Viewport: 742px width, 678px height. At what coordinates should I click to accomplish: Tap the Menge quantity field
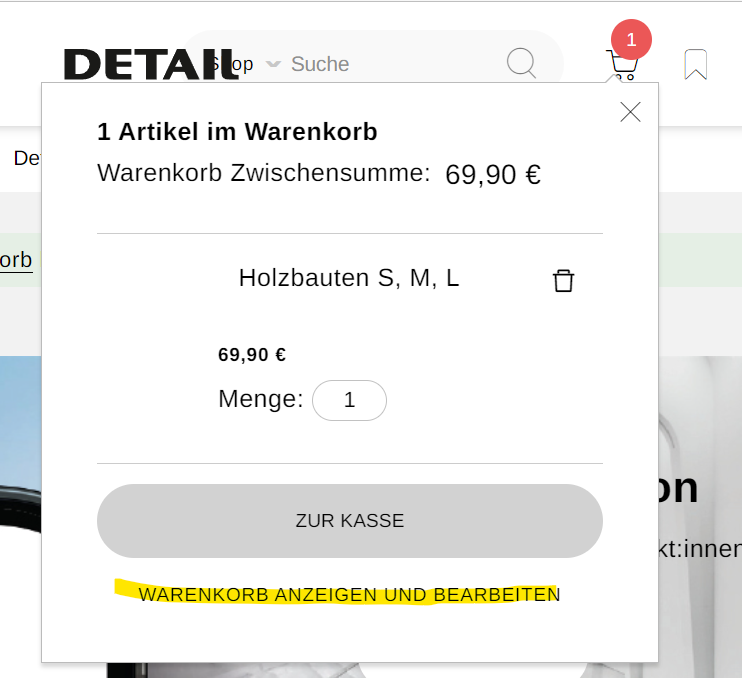349,401
